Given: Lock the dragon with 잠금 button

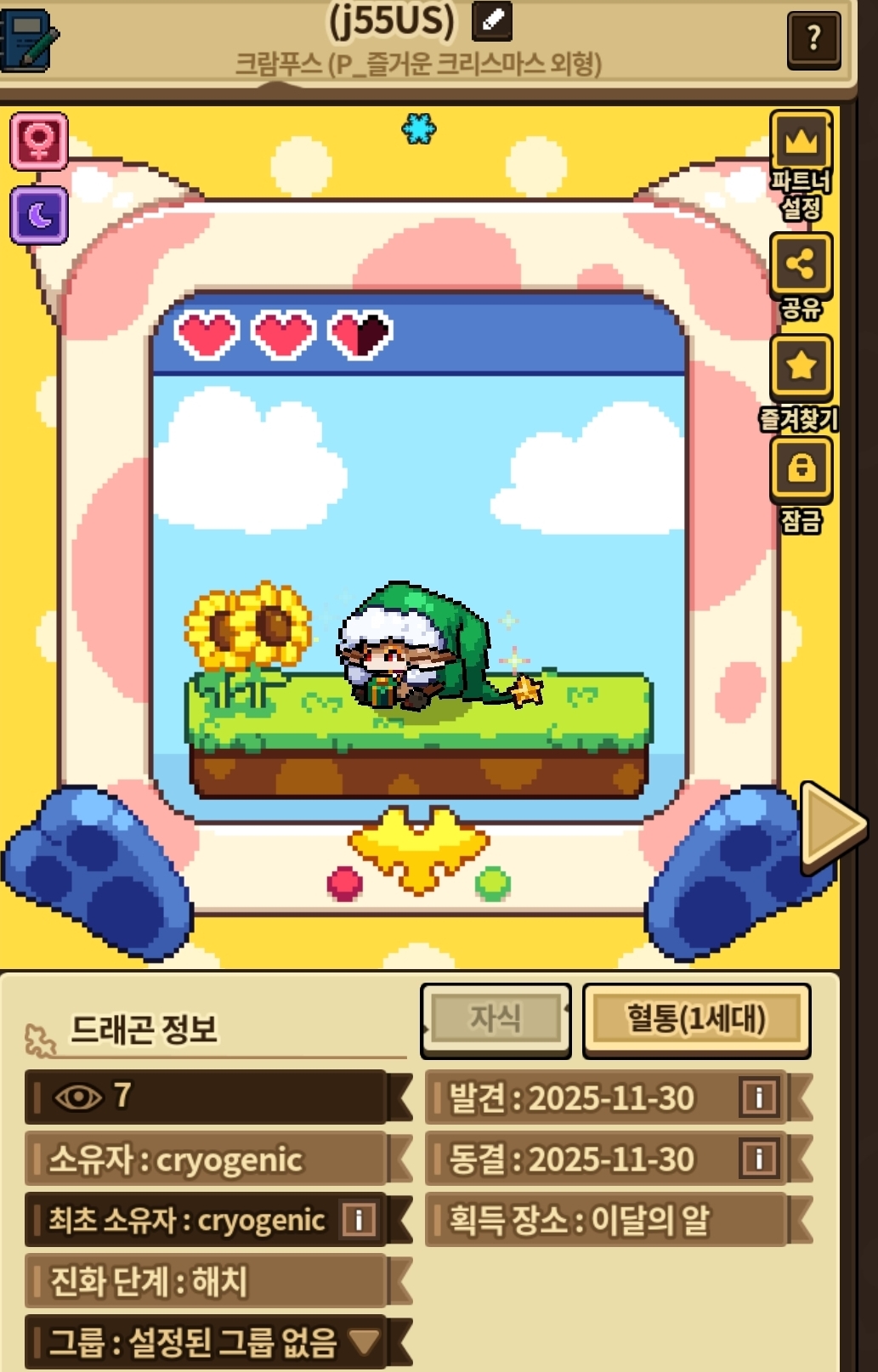Looking at the screenshot, I should click(x=801, y=485).
